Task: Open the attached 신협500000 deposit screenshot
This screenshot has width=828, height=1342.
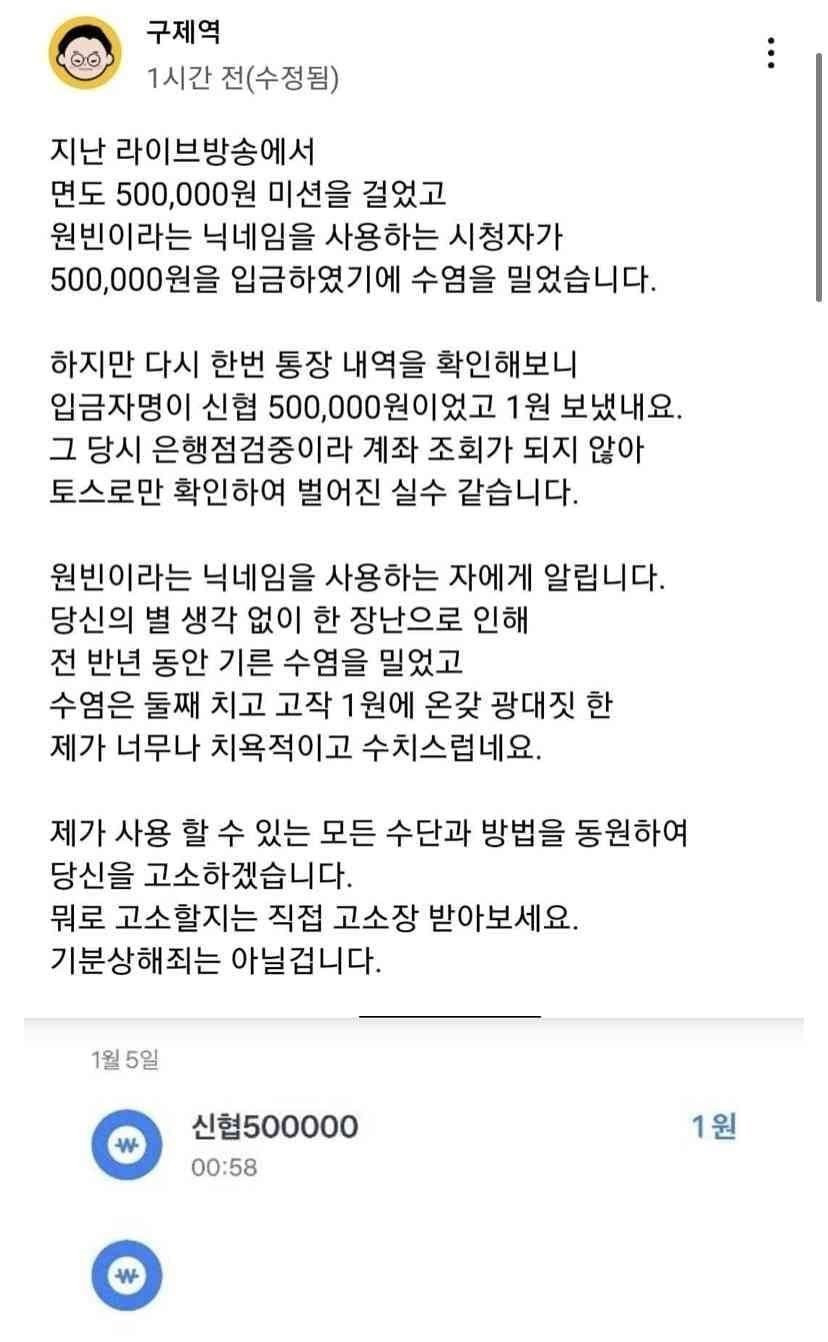Action: (412, 1170)
